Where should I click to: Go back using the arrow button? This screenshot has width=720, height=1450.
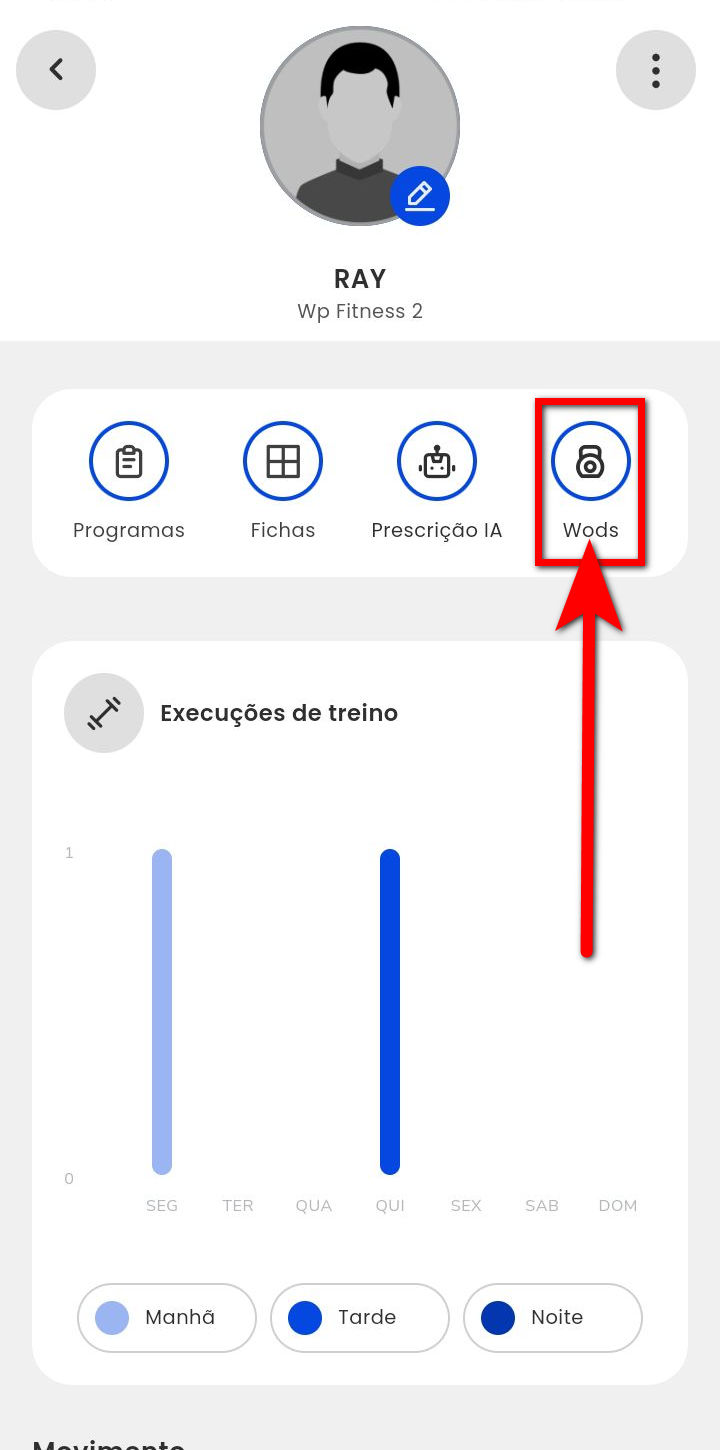[x=56, y=70]
